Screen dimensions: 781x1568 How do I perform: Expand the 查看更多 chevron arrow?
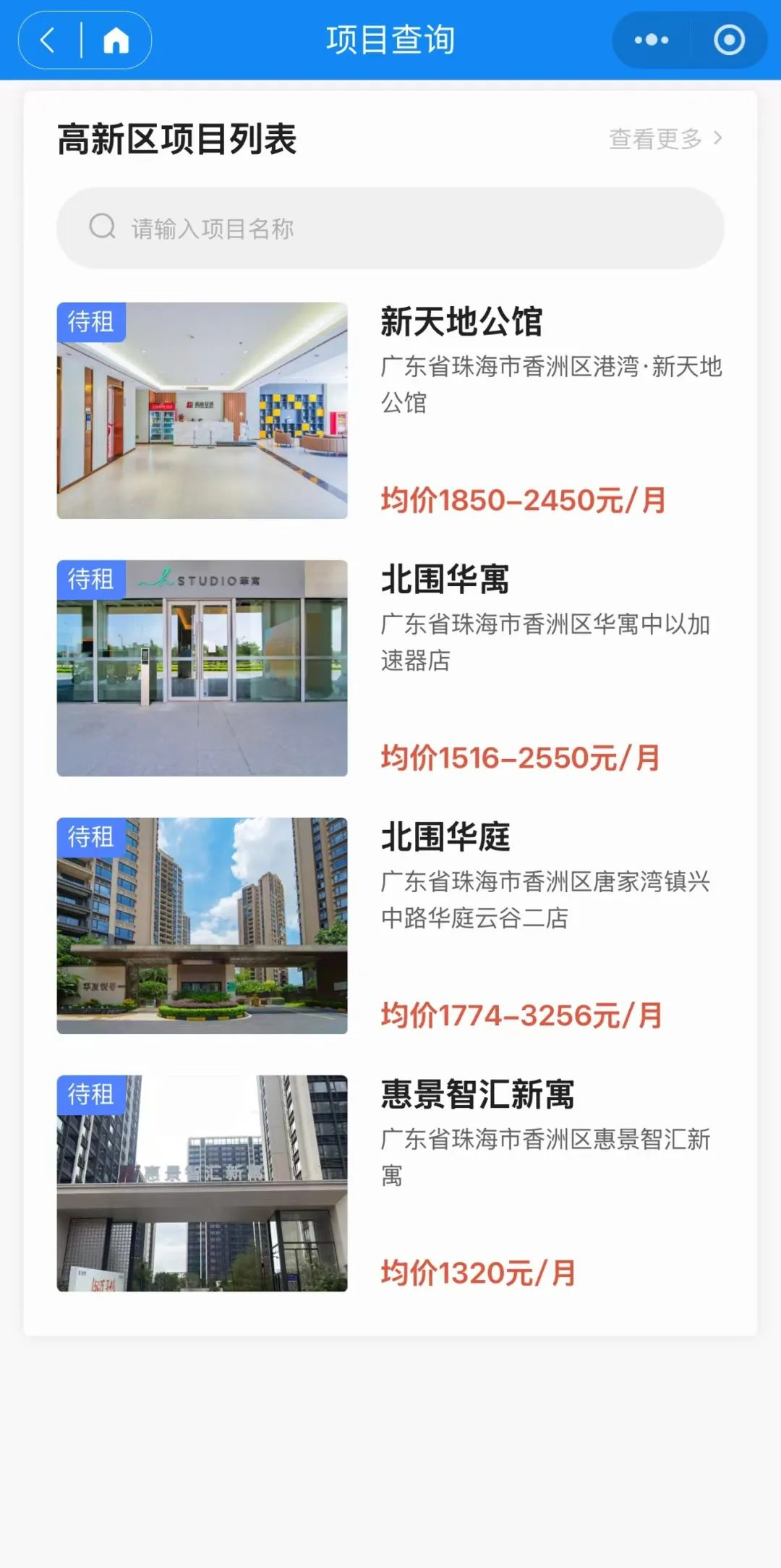tap(717, 139)
